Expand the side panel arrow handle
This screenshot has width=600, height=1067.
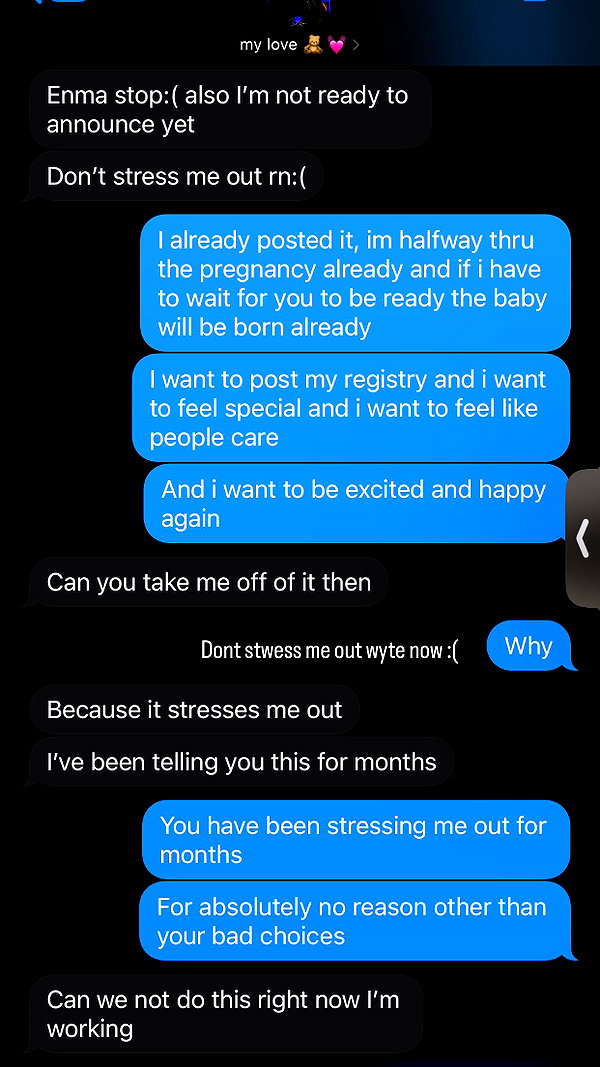583,538
